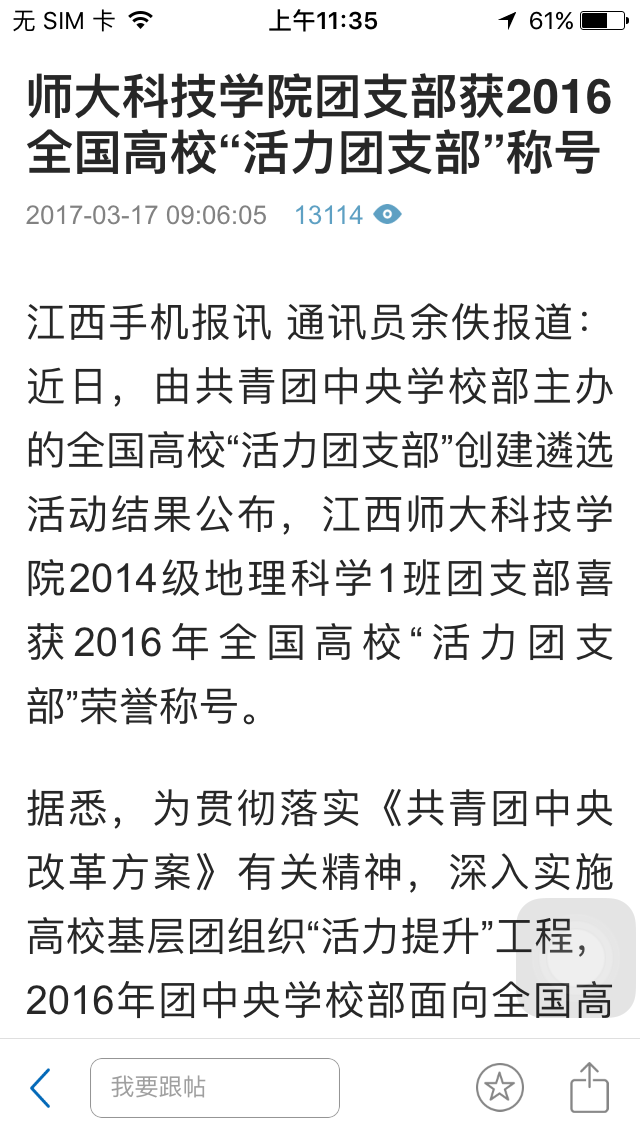The height and width of the screenshot is (1136, 640).
Task: Share this article
Action: pos(589,1087)
